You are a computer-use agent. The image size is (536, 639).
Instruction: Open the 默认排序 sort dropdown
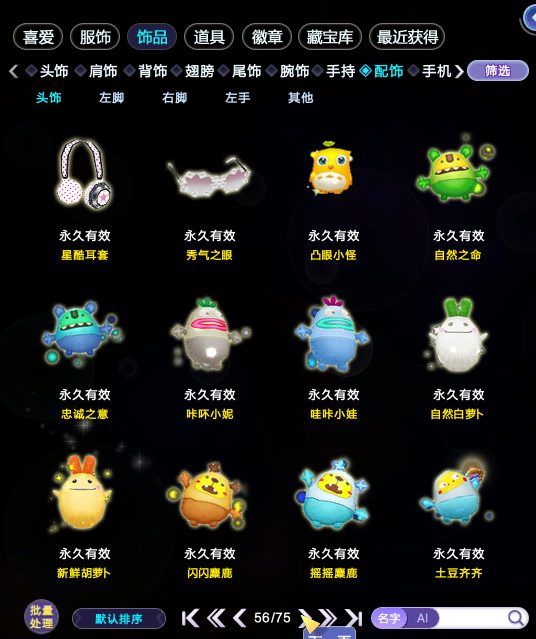pyautogui.click(x=119, y=619)
